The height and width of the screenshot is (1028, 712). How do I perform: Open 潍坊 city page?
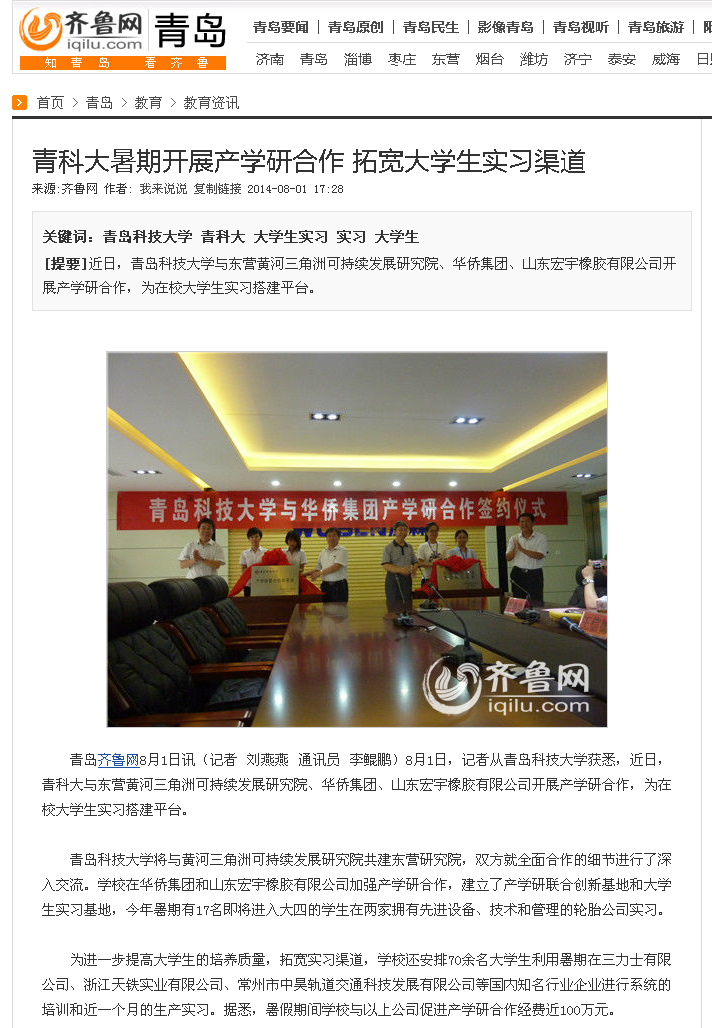[x=534, y=59]
